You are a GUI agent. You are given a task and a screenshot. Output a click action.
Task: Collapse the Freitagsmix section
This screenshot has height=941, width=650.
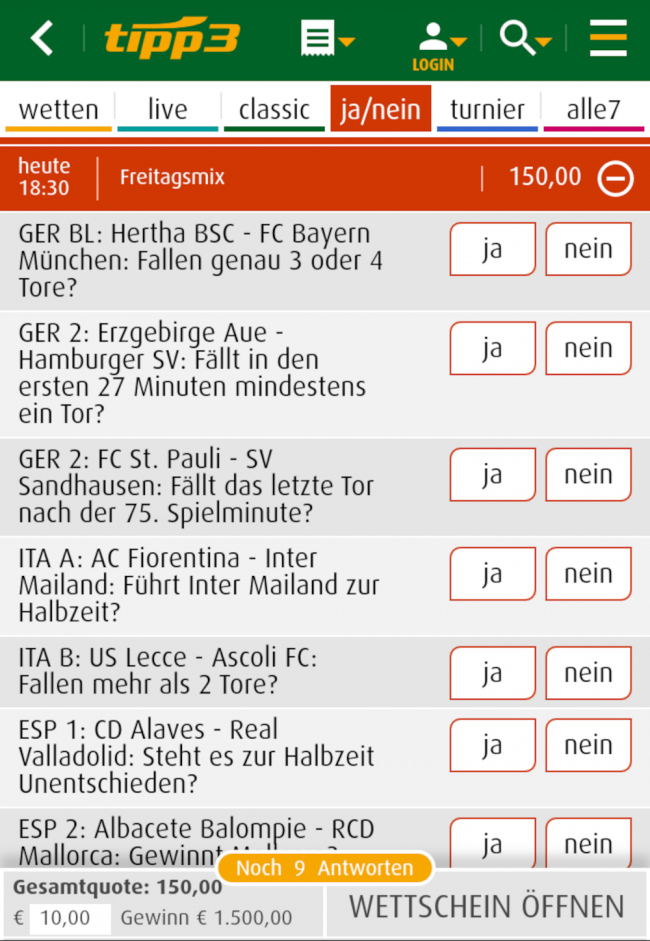click(615, 179)
